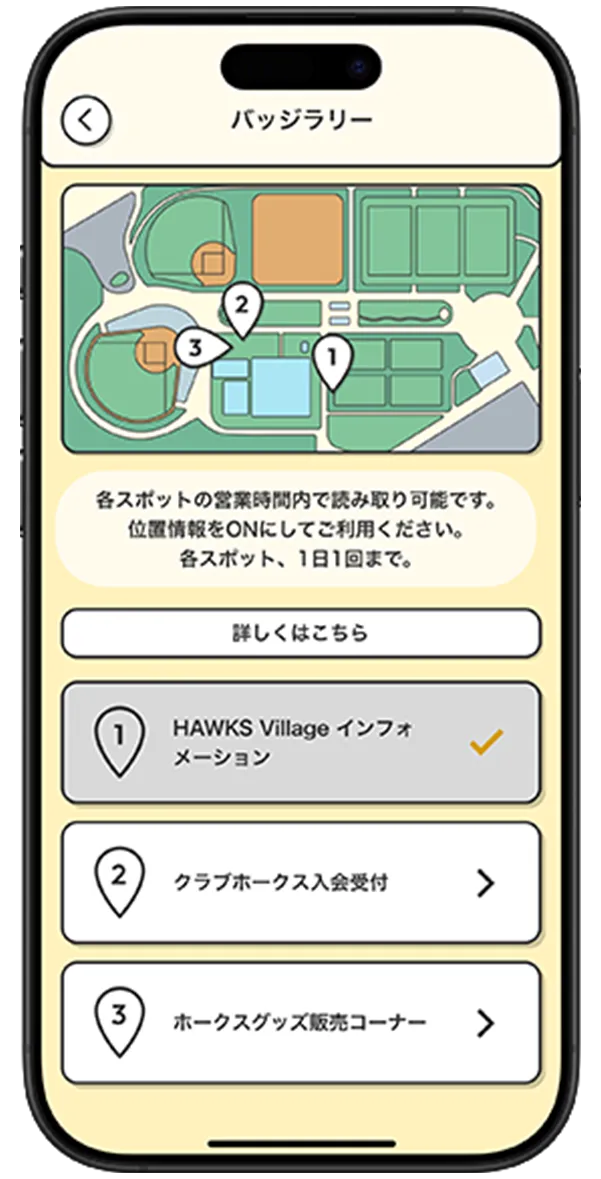
Task: Select map pin number 1
Action: (332, 358)
